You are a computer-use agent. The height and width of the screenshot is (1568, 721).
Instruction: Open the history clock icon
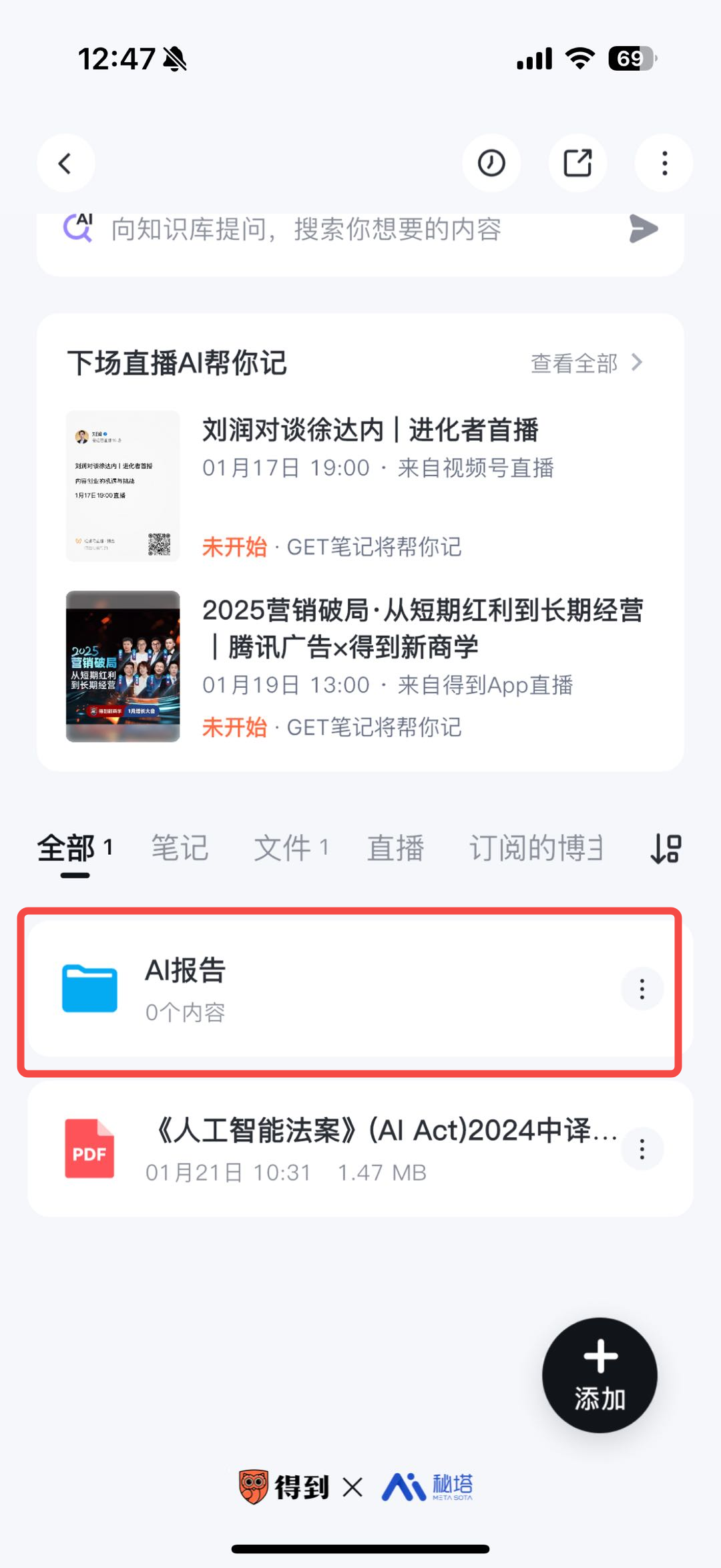point(491,164)
